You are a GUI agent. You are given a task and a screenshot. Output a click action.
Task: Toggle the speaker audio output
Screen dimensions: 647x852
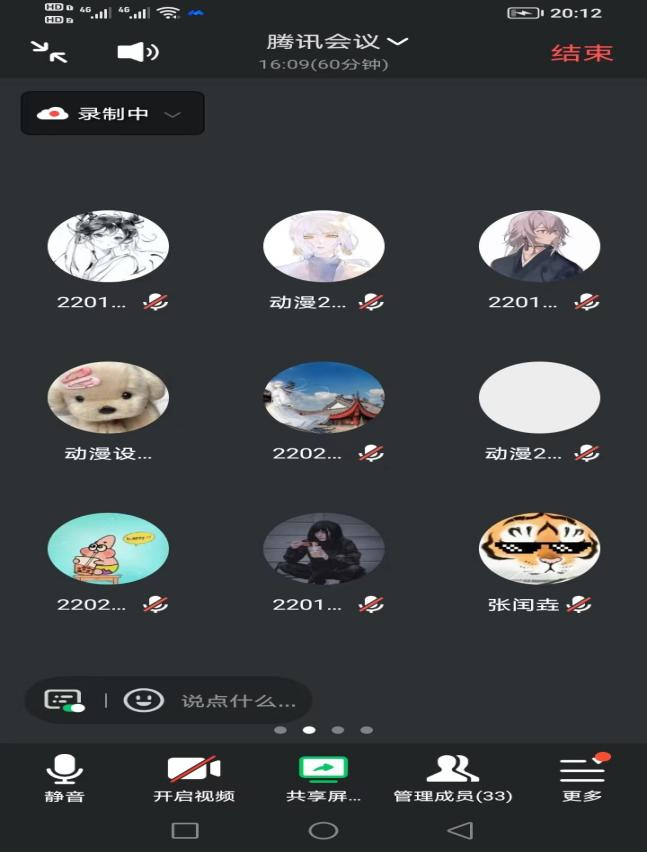click(137, 51)
